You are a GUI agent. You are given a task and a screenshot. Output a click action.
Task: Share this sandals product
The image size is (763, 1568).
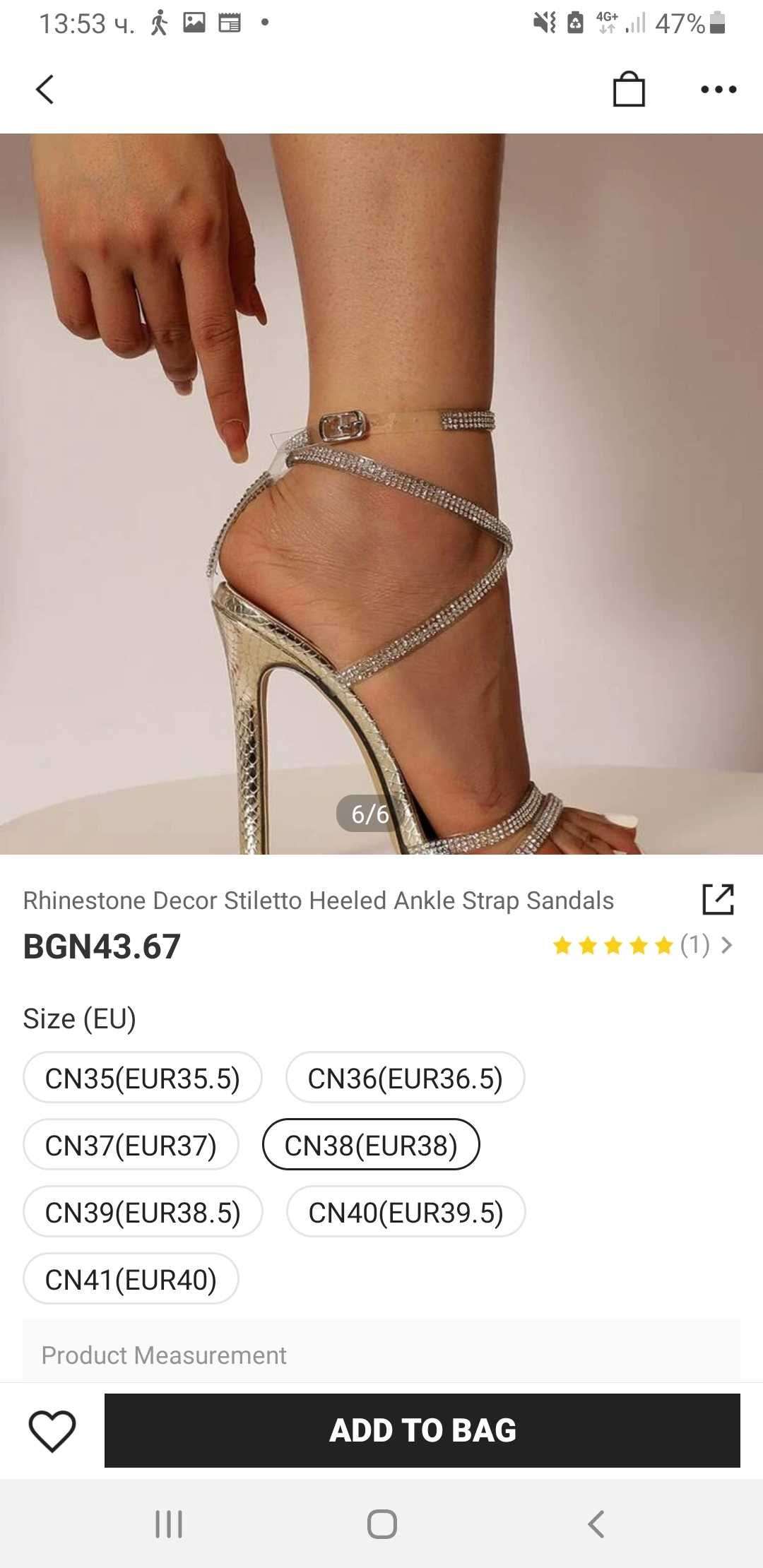click(718, 899)
